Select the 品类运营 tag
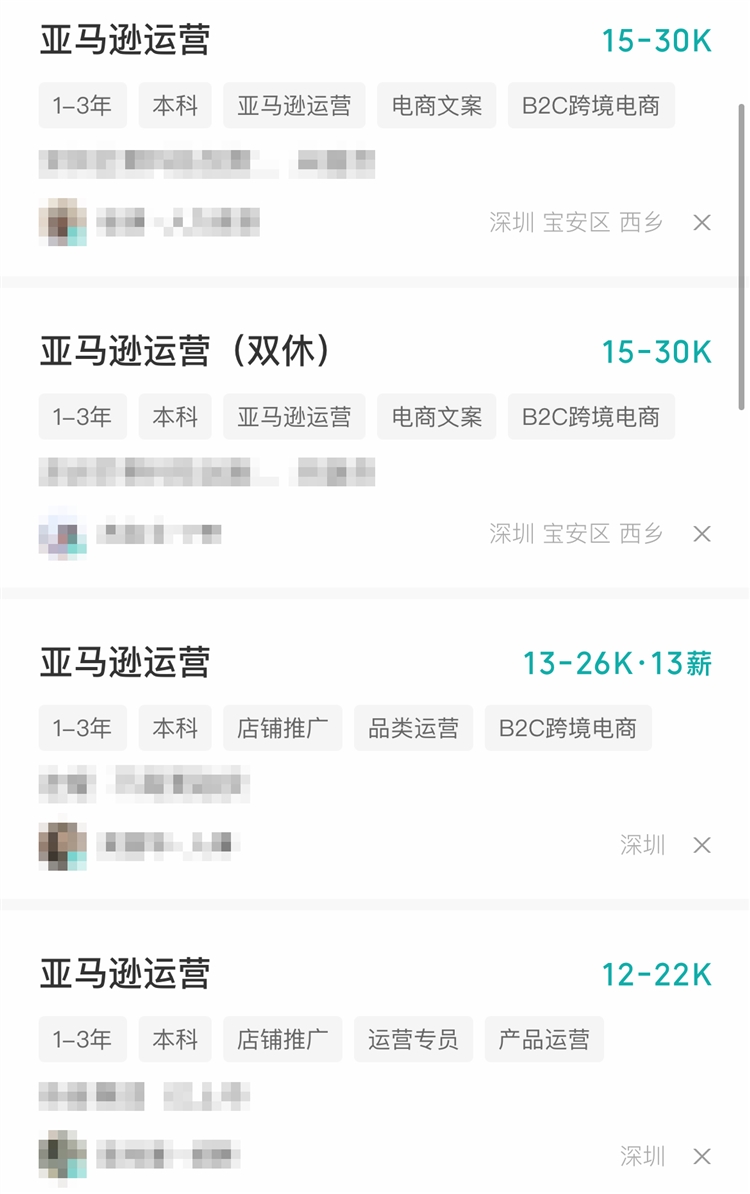The width and height of the screenshot is (750, 1194). tap(414, 728)
